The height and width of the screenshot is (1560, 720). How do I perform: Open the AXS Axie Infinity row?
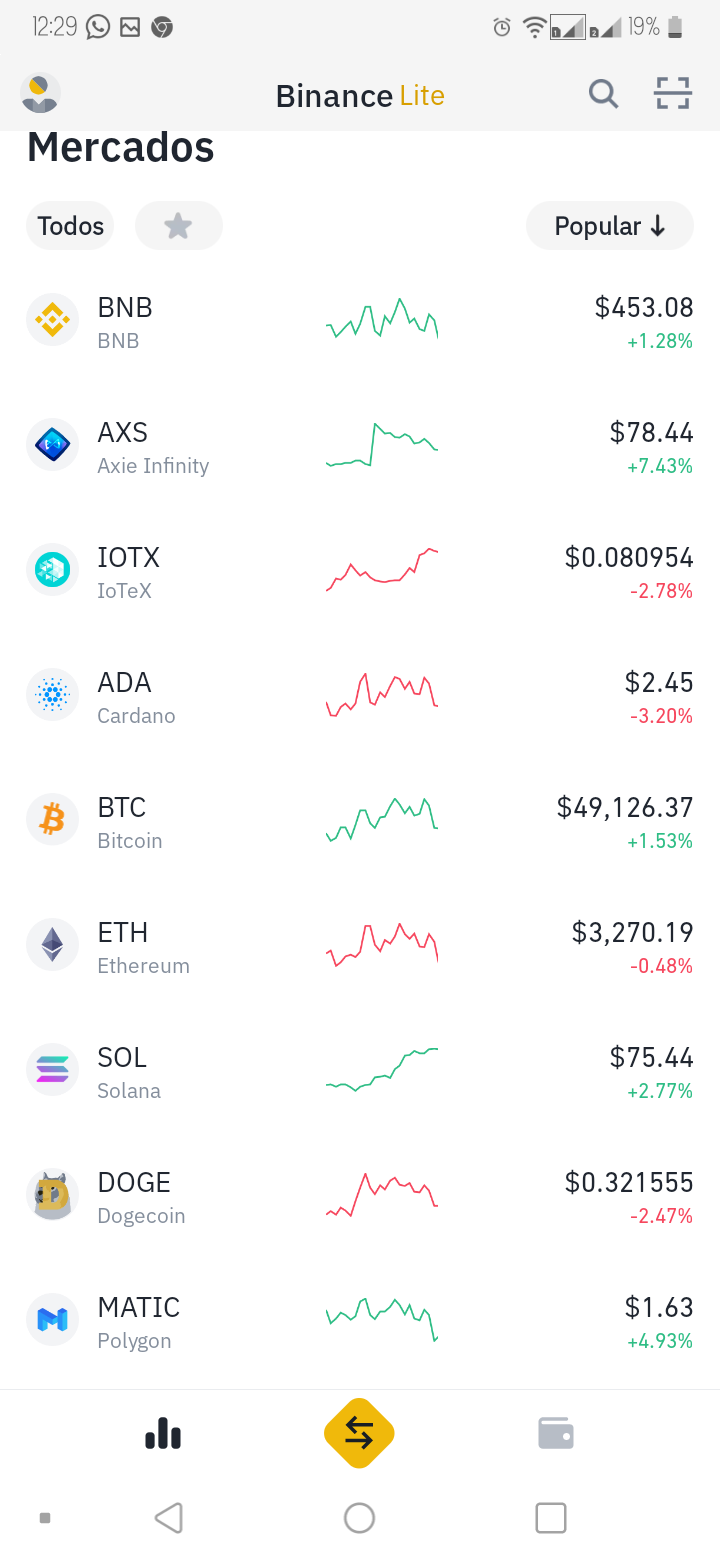point(360,447)
